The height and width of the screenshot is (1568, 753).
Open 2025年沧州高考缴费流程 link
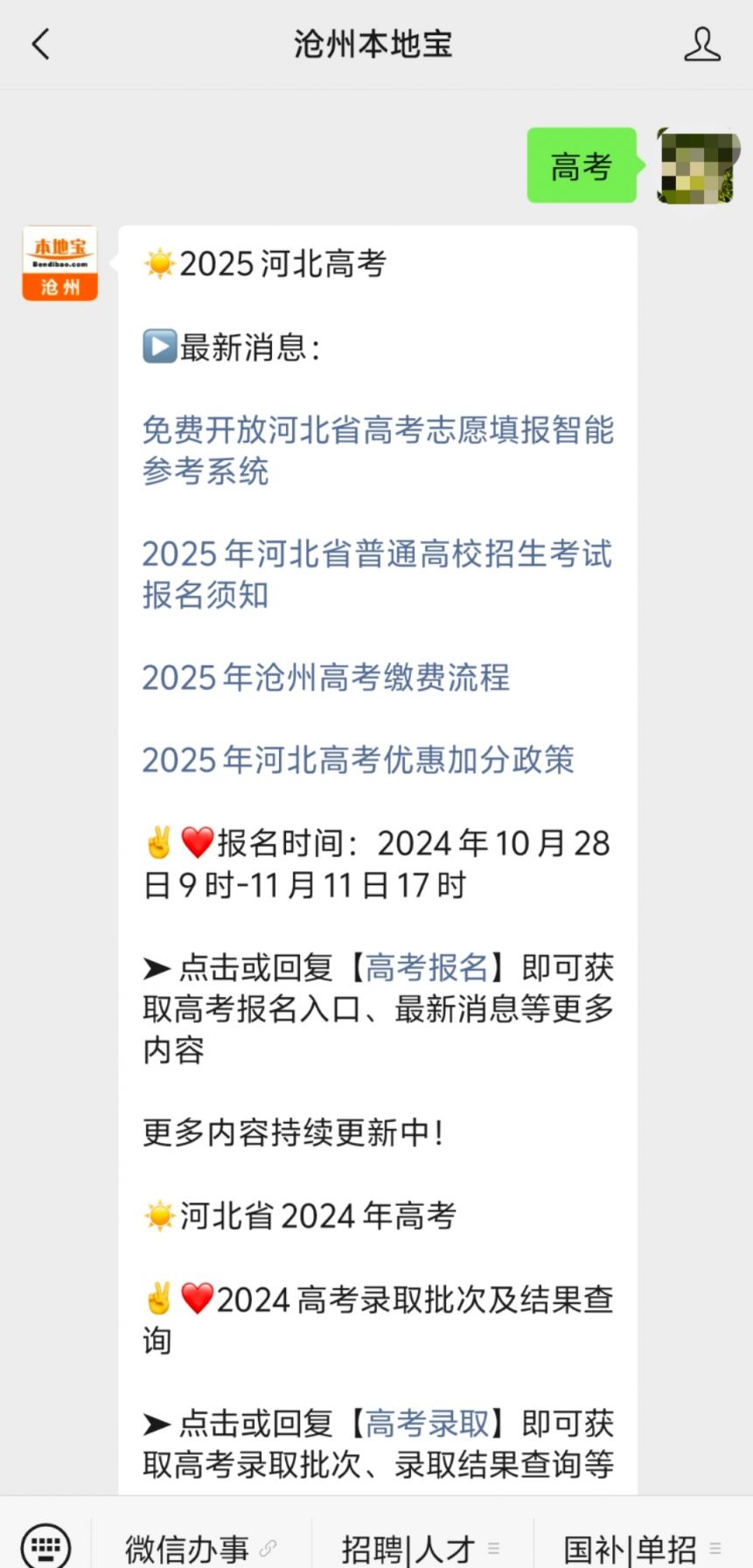click(x=325, y=677)
